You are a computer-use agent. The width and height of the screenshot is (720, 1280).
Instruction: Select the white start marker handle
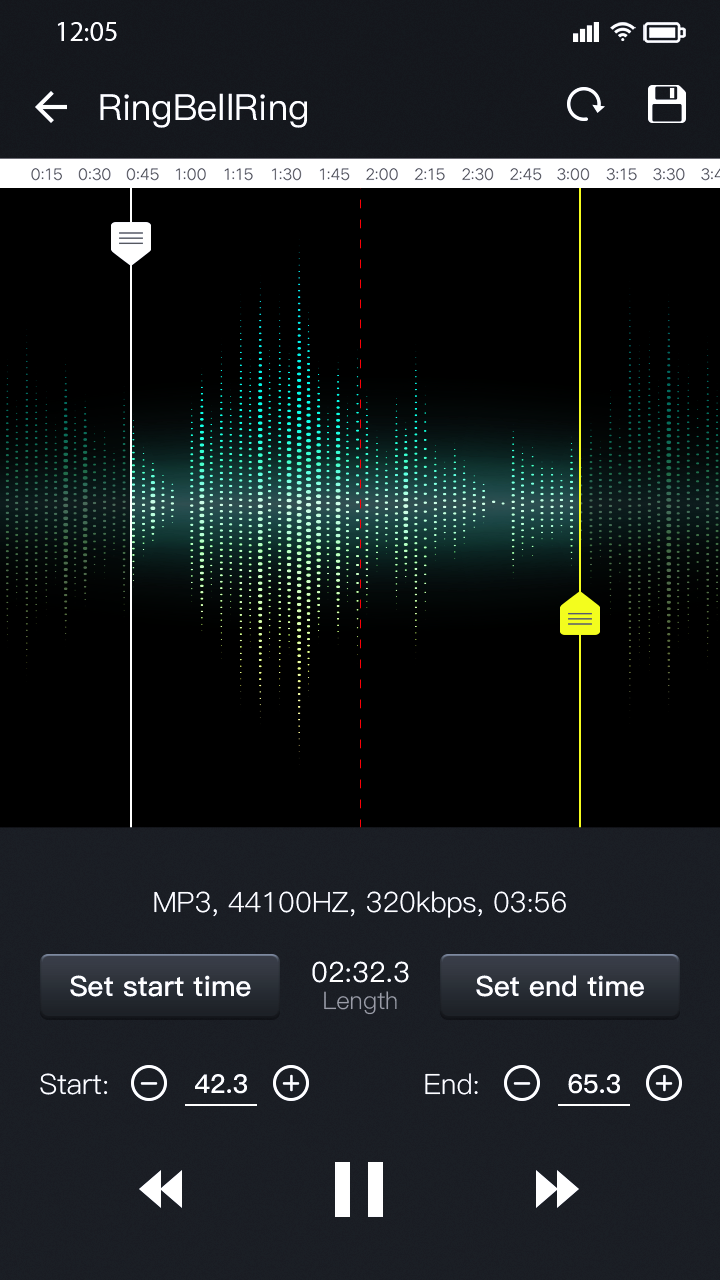(131, 242)
